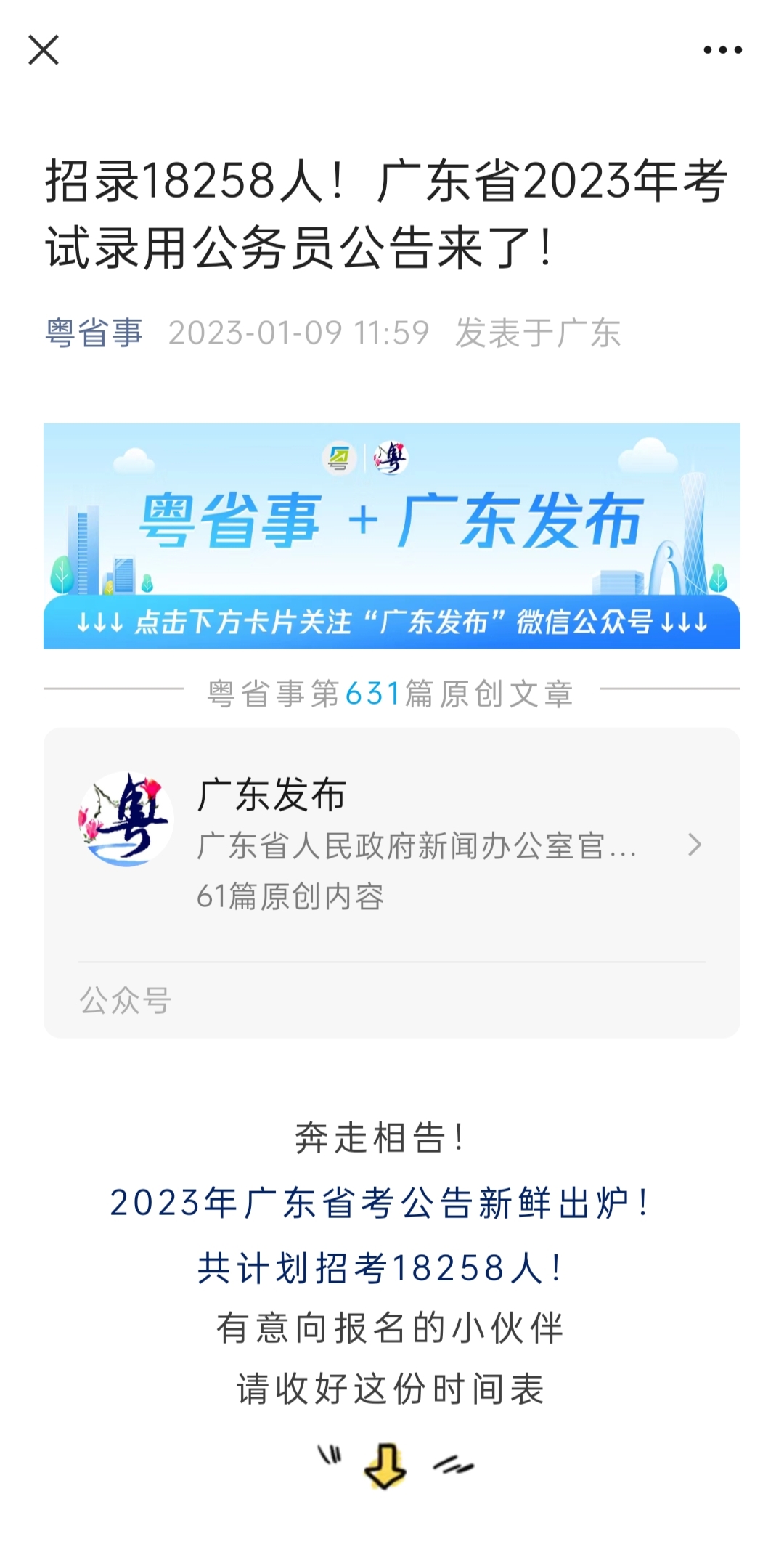Tap the 粤省事 + 广东发布 banner

[392, 535]
